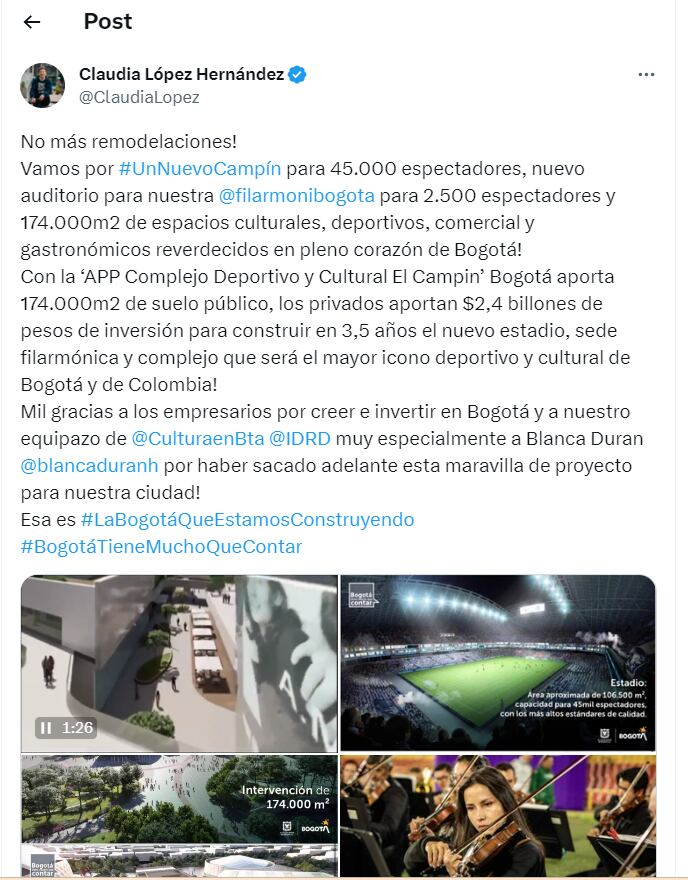Go back using the arrow icon
Viewport: 688px width, 880px height.
pyautogui.click(x=32, y=22)
